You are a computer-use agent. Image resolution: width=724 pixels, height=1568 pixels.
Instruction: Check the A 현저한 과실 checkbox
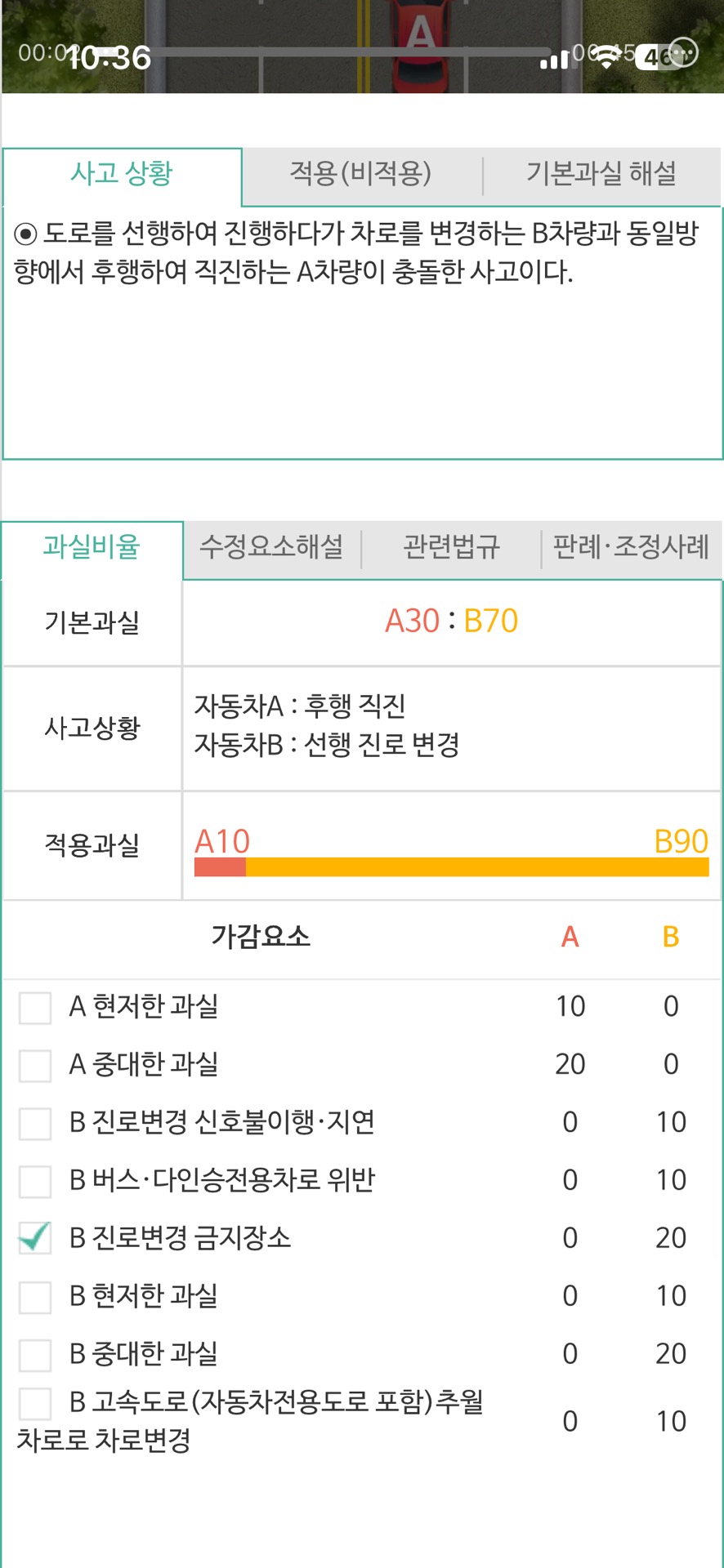35,1008
